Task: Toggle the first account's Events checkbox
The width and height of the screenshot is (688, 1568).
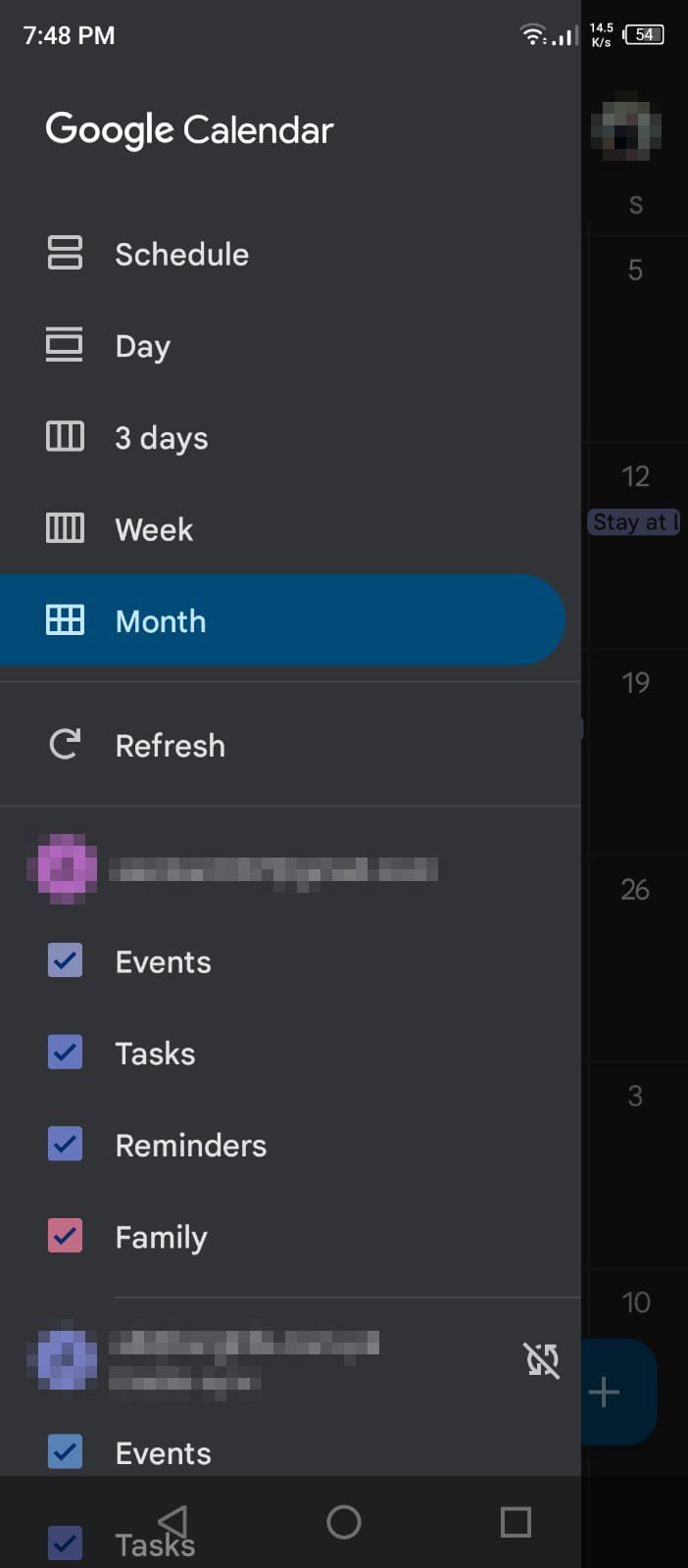Action: 65,960
